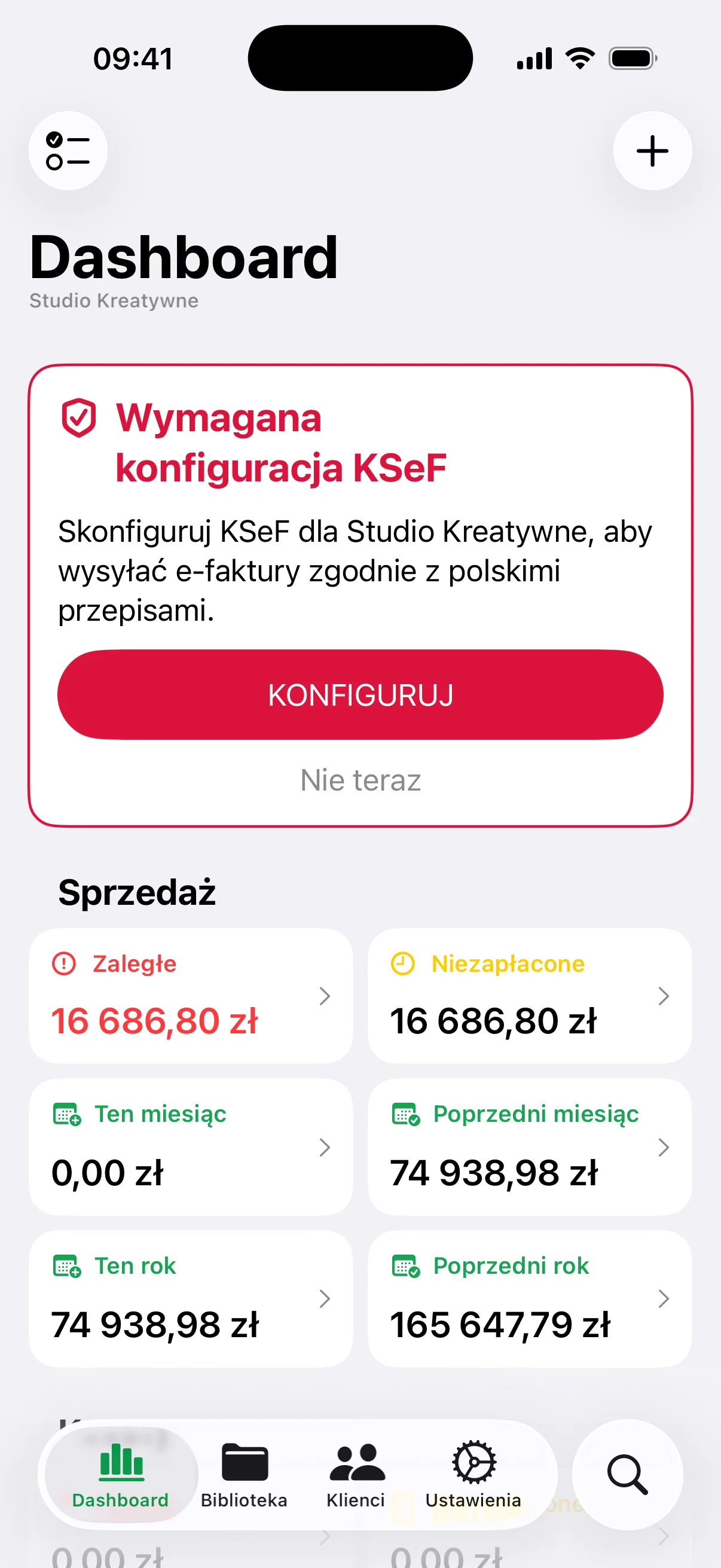View Ten miesiąc sales
This screenshot has width=721, height=1568.
coord(191,1148)
